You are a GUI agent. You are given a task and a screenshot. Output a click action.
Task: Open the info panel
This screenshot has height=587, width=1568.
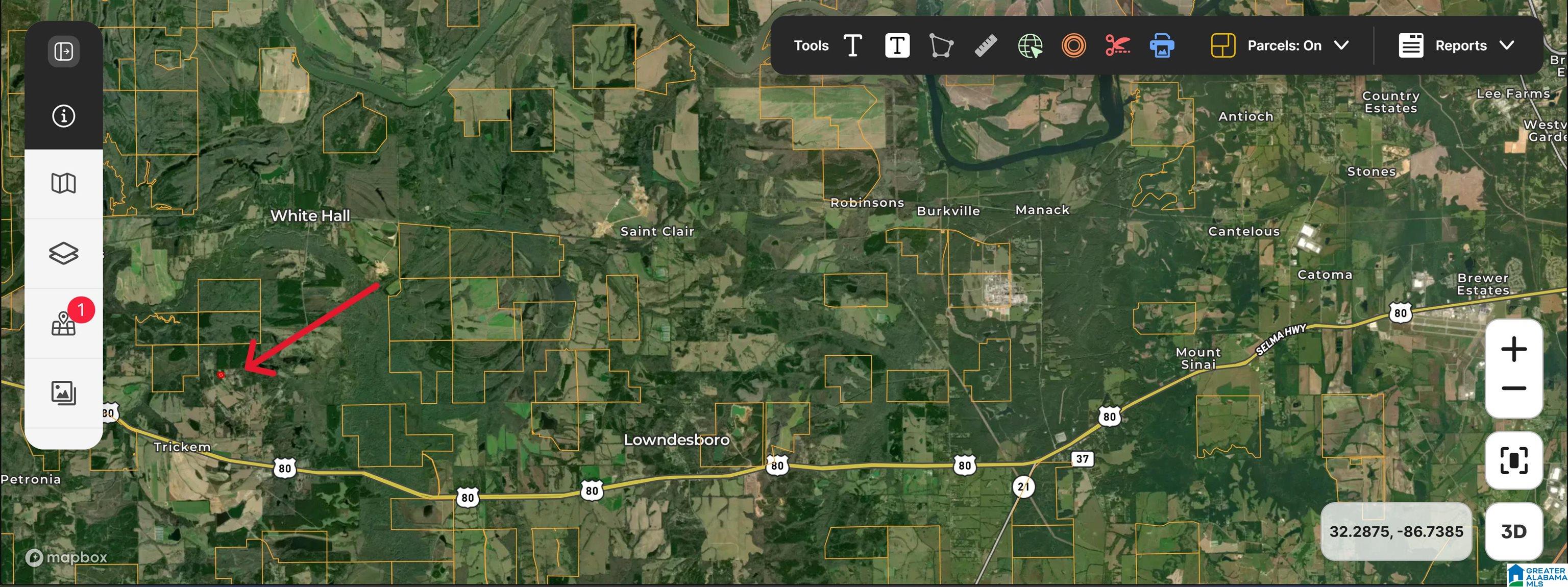(x=63, y=116)
